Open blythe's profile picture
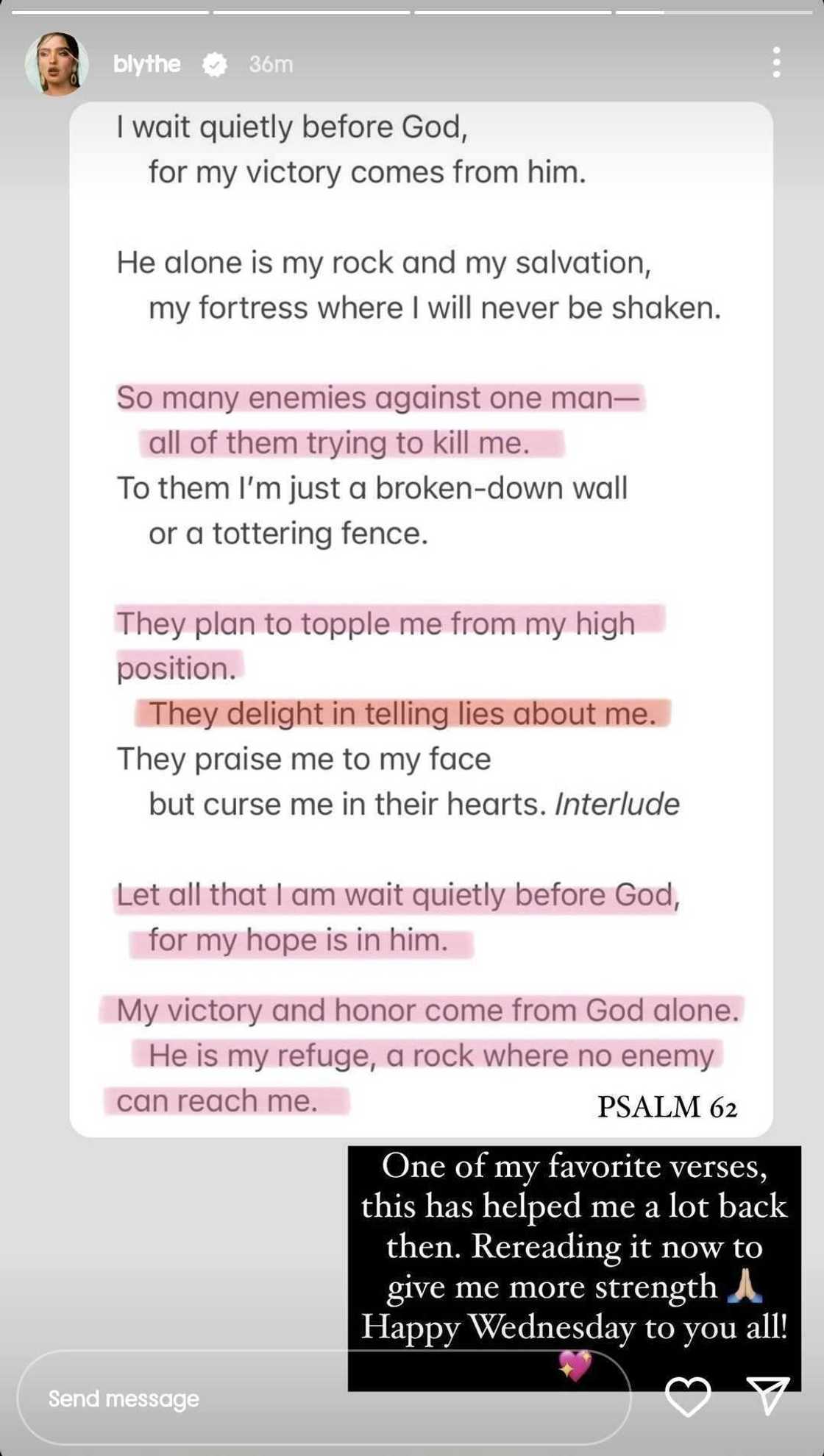 click(57, 64)
